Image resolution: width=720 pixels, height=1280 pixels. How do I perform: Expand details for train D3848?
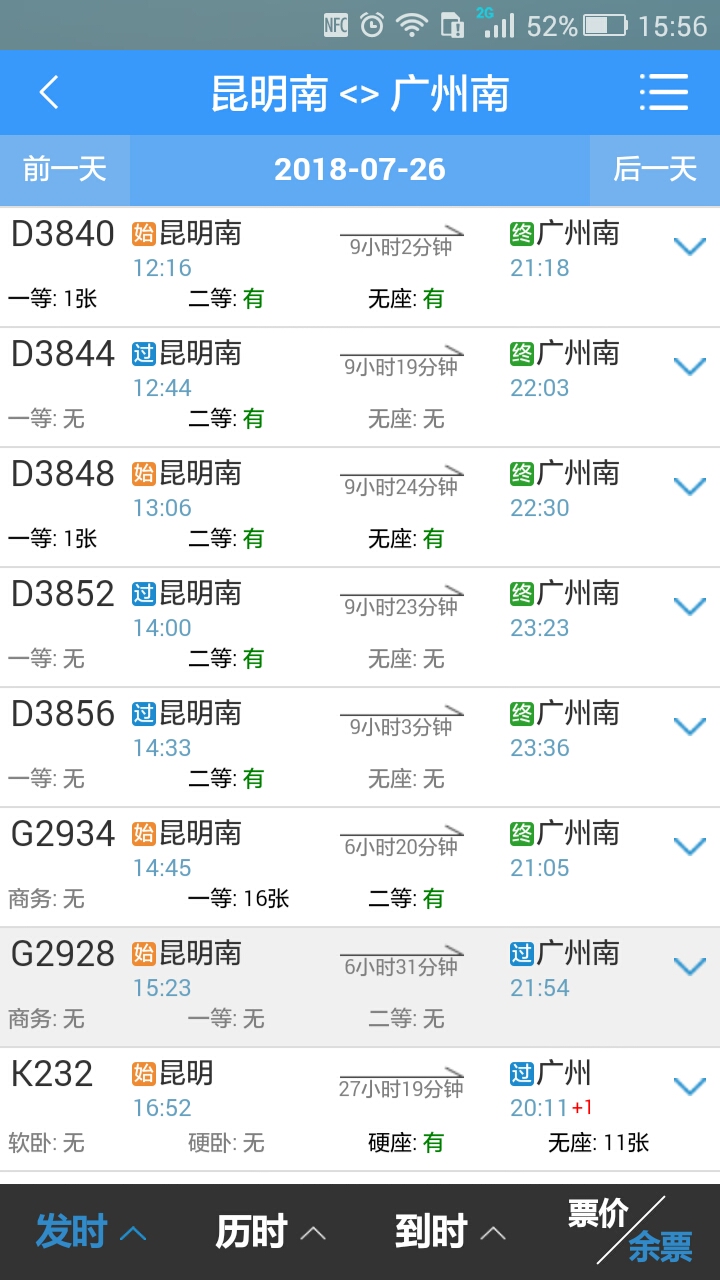pyautogui.click(x=690, y=486)
